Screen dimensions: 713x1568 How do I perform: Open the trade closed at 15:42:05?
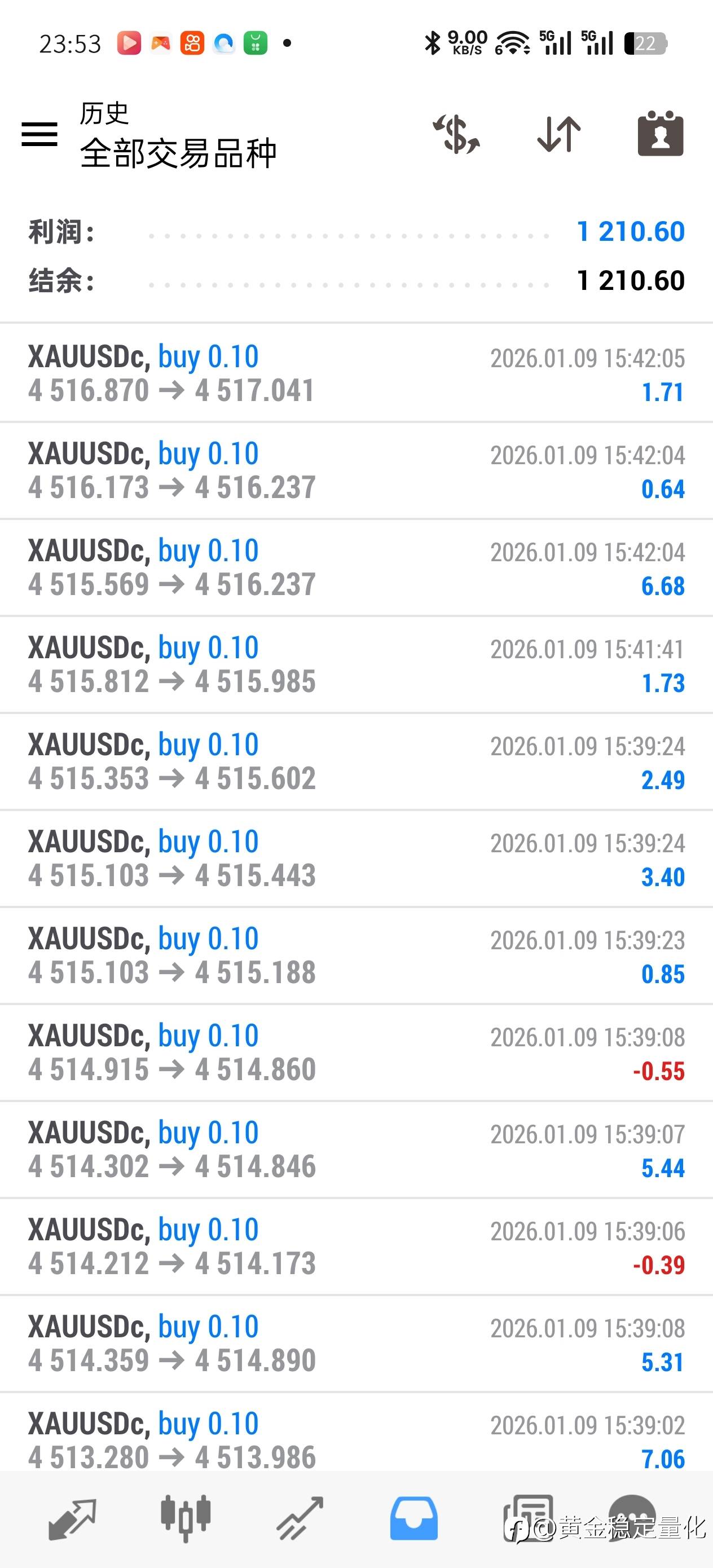coord(356,372)
